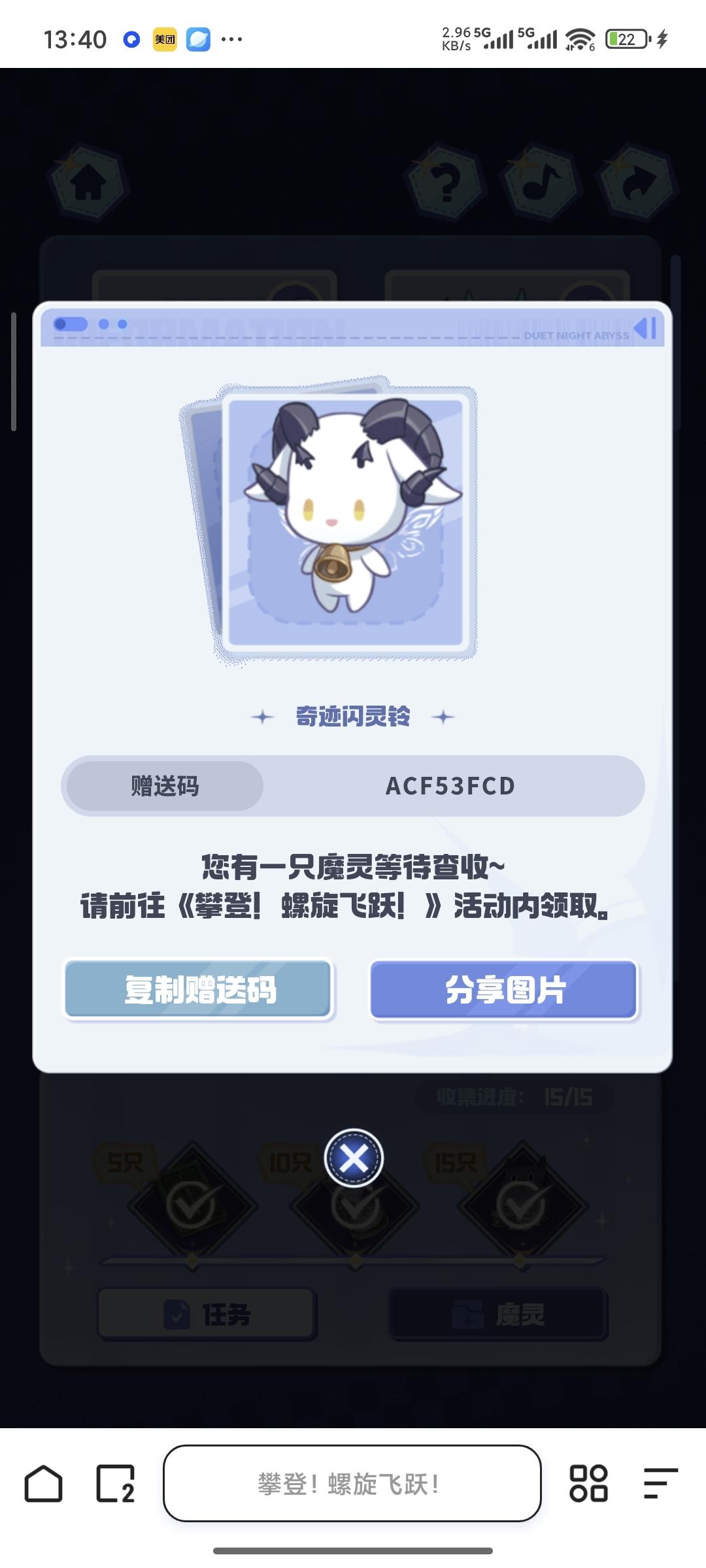Close the gift code dialog
Viewport: 706px width, 1568px height.
point(354,1158)
